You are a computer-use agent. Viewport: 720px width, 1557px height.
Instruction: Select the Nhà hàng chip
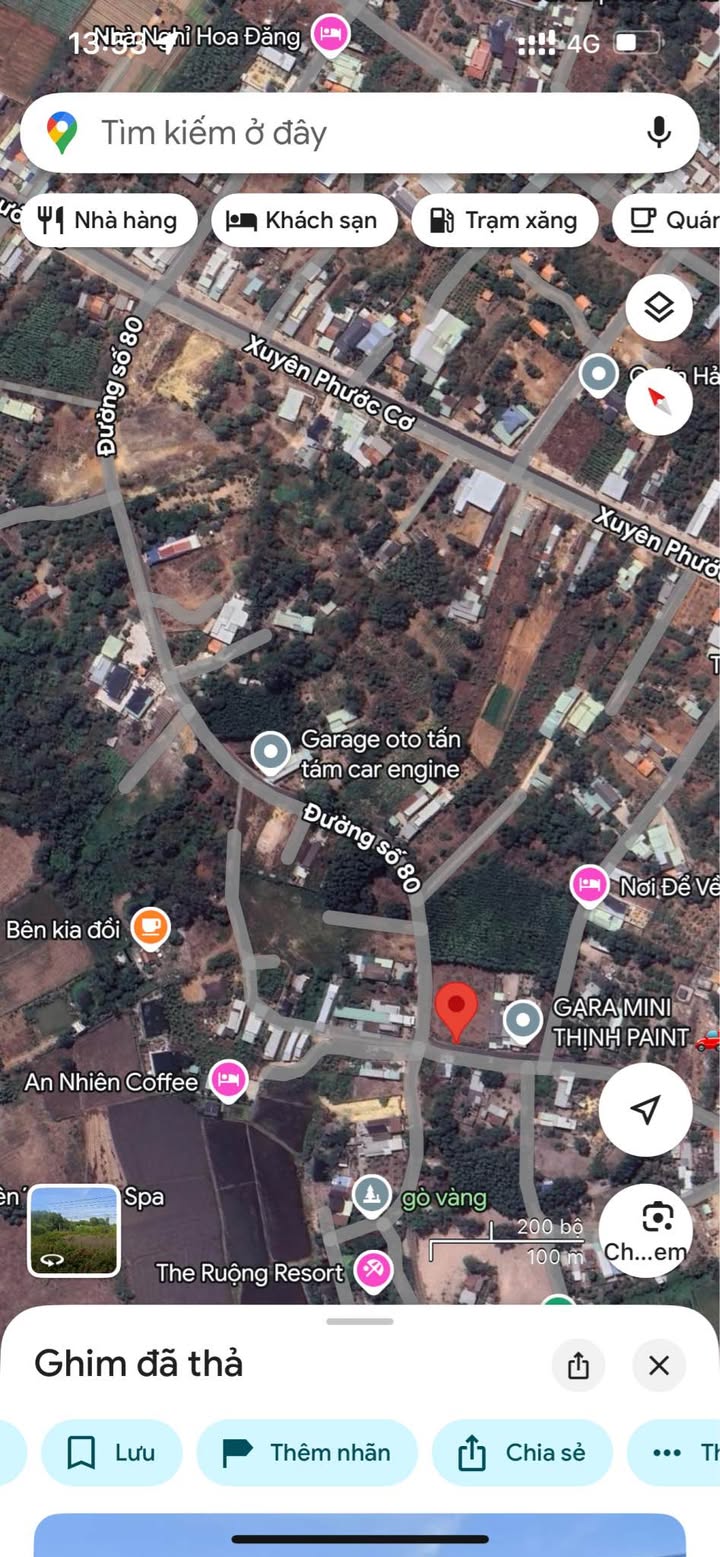click(108, 221)
